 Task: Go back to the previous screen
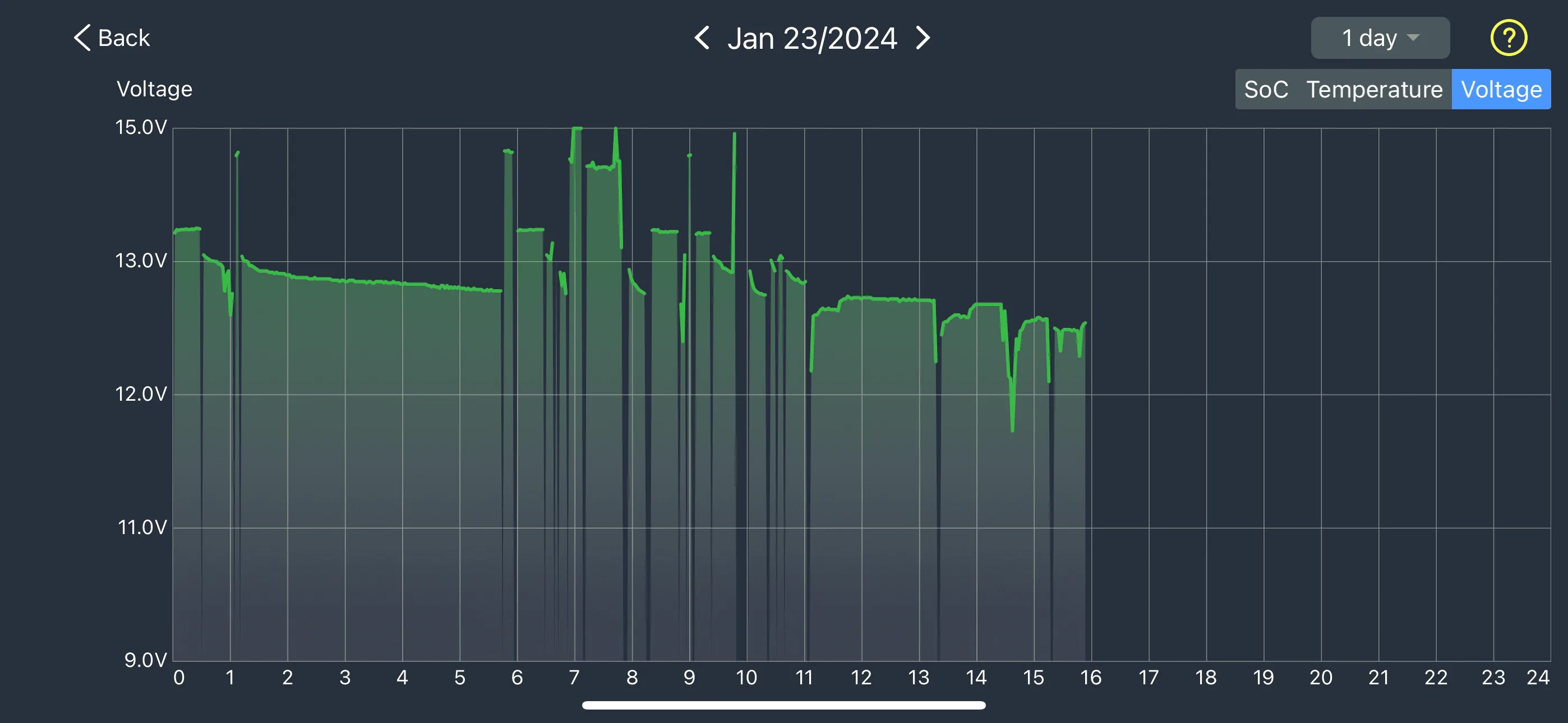point(112,38)
